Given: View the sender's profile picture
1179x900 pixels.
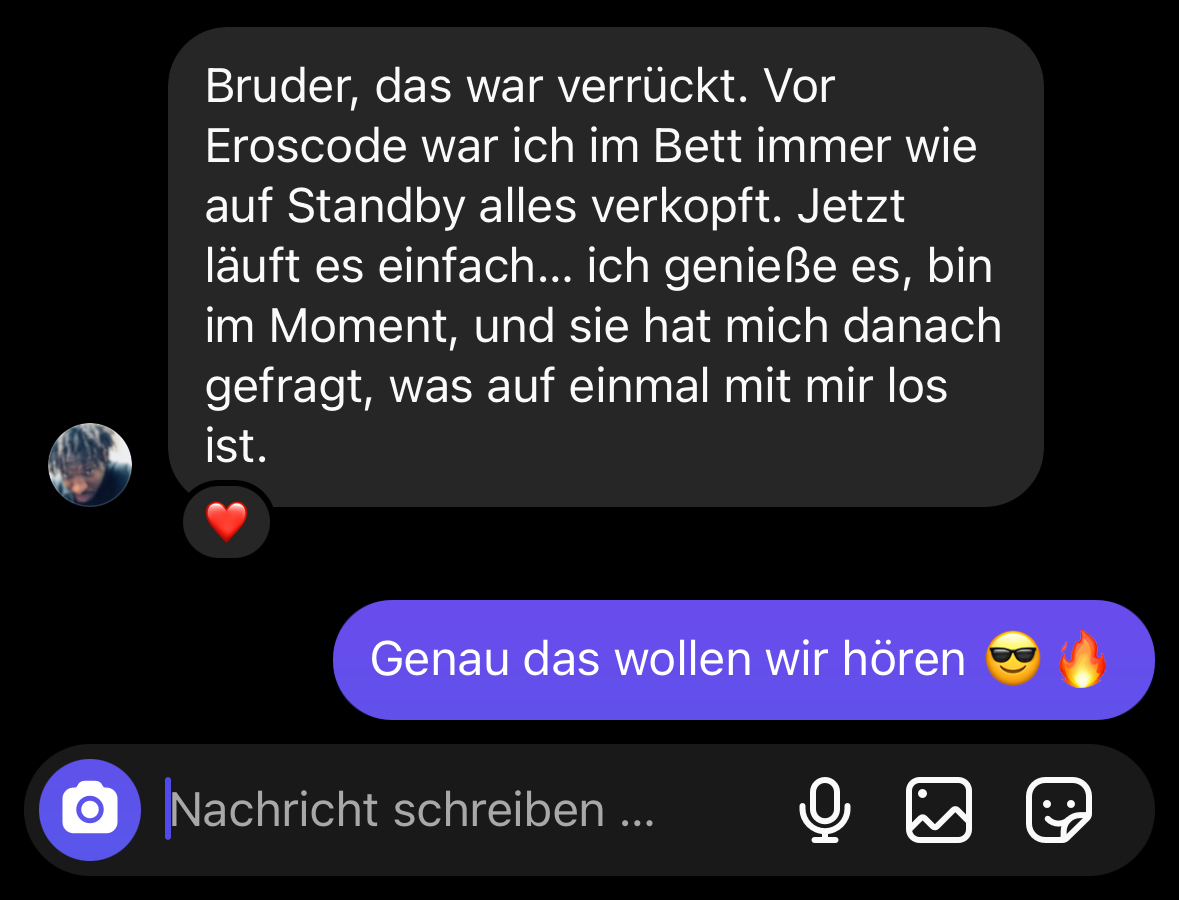Looking at the screenshot, I should point(90,465).
